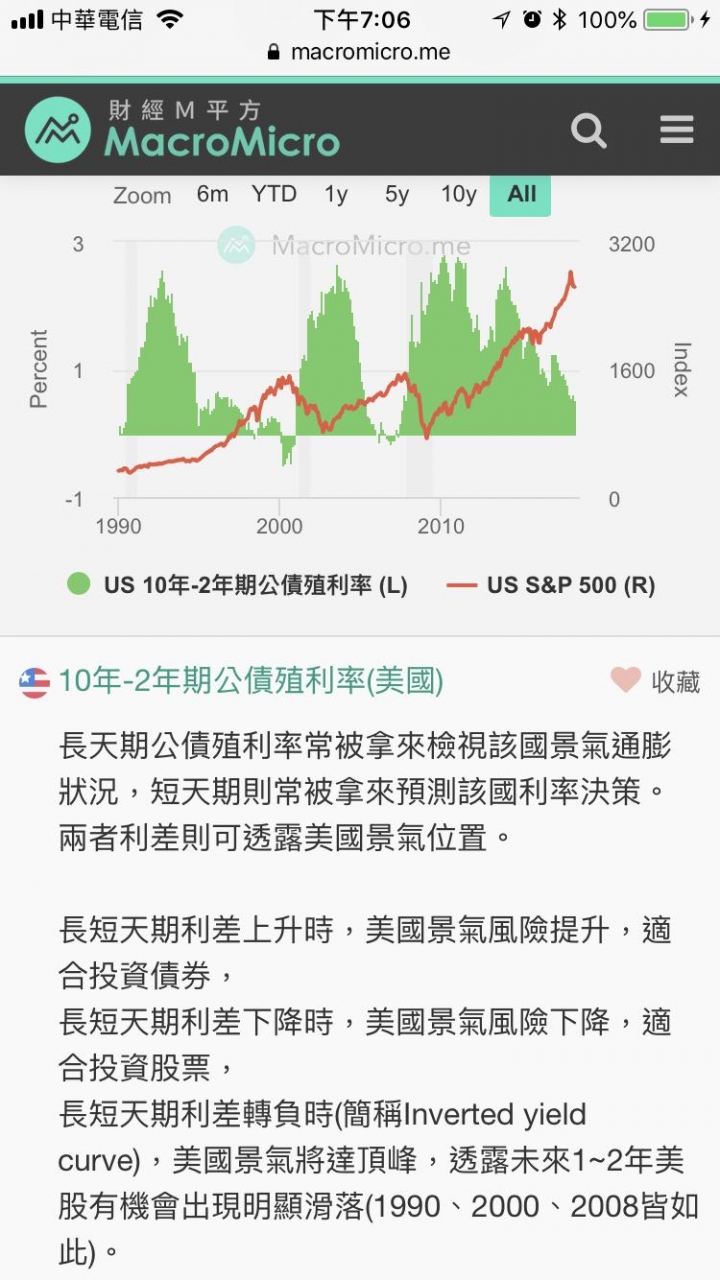Screen dimensions: 720x1280
Task: Choose the 5y zoom range
Action: [x=397, y=194]
